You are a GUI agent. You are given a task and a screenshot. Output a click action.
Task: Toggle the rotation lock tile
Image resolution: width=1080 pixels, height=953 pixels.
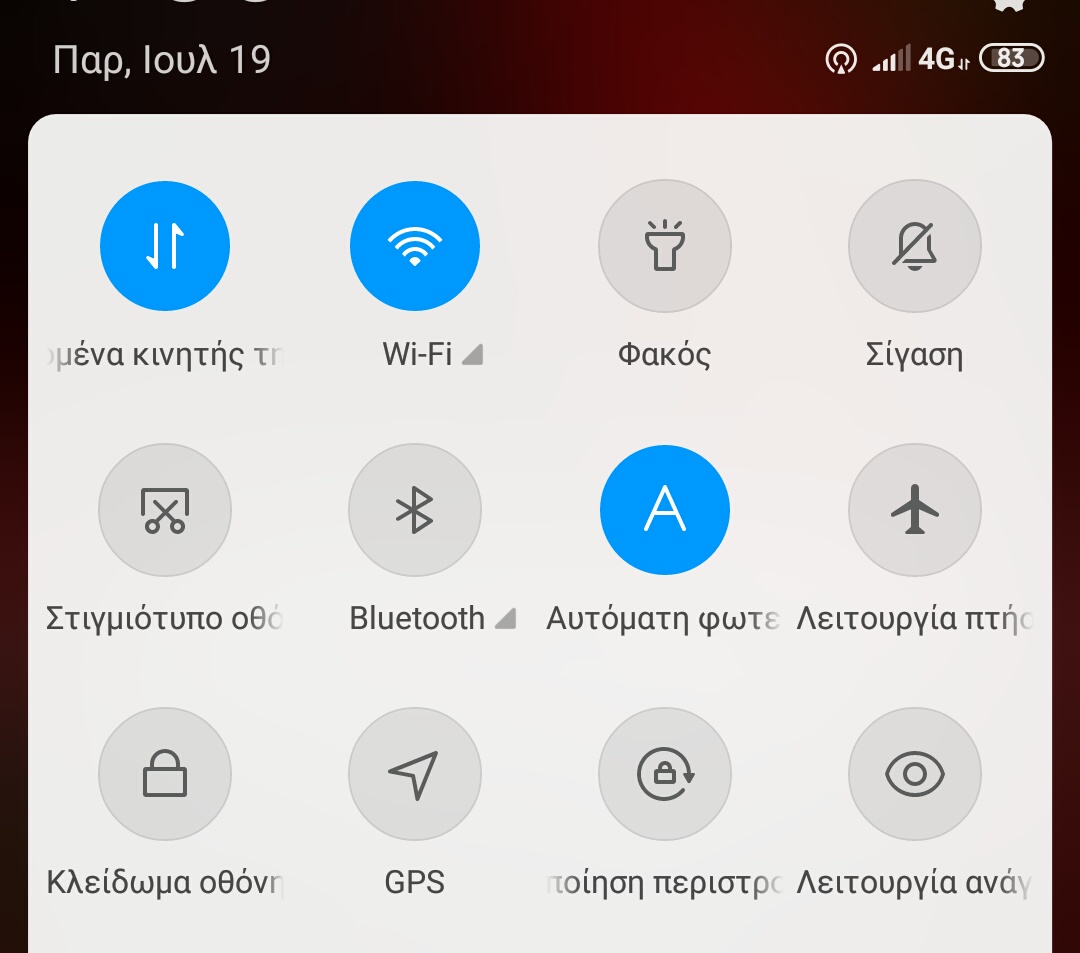665,774
